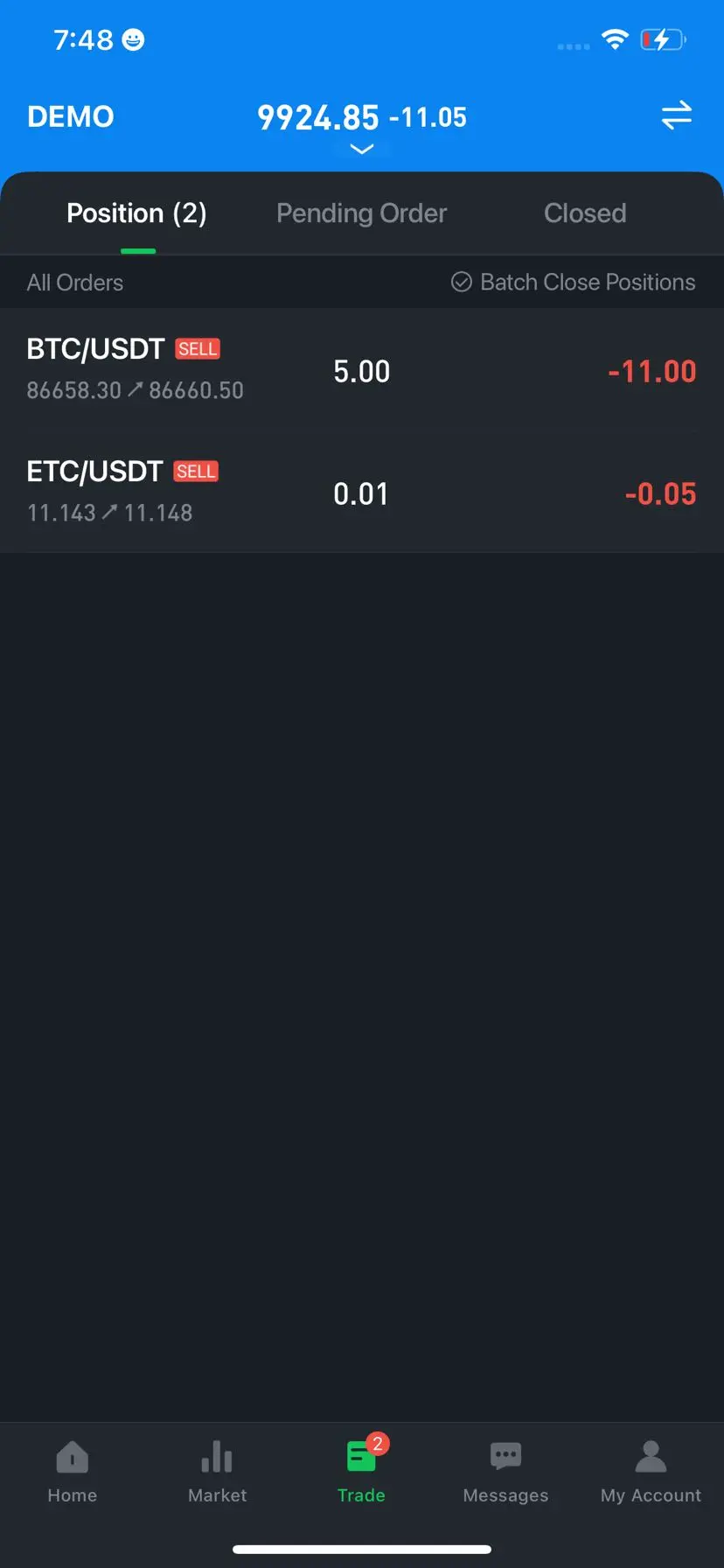Open the Messages tab

pos(505,1472)
